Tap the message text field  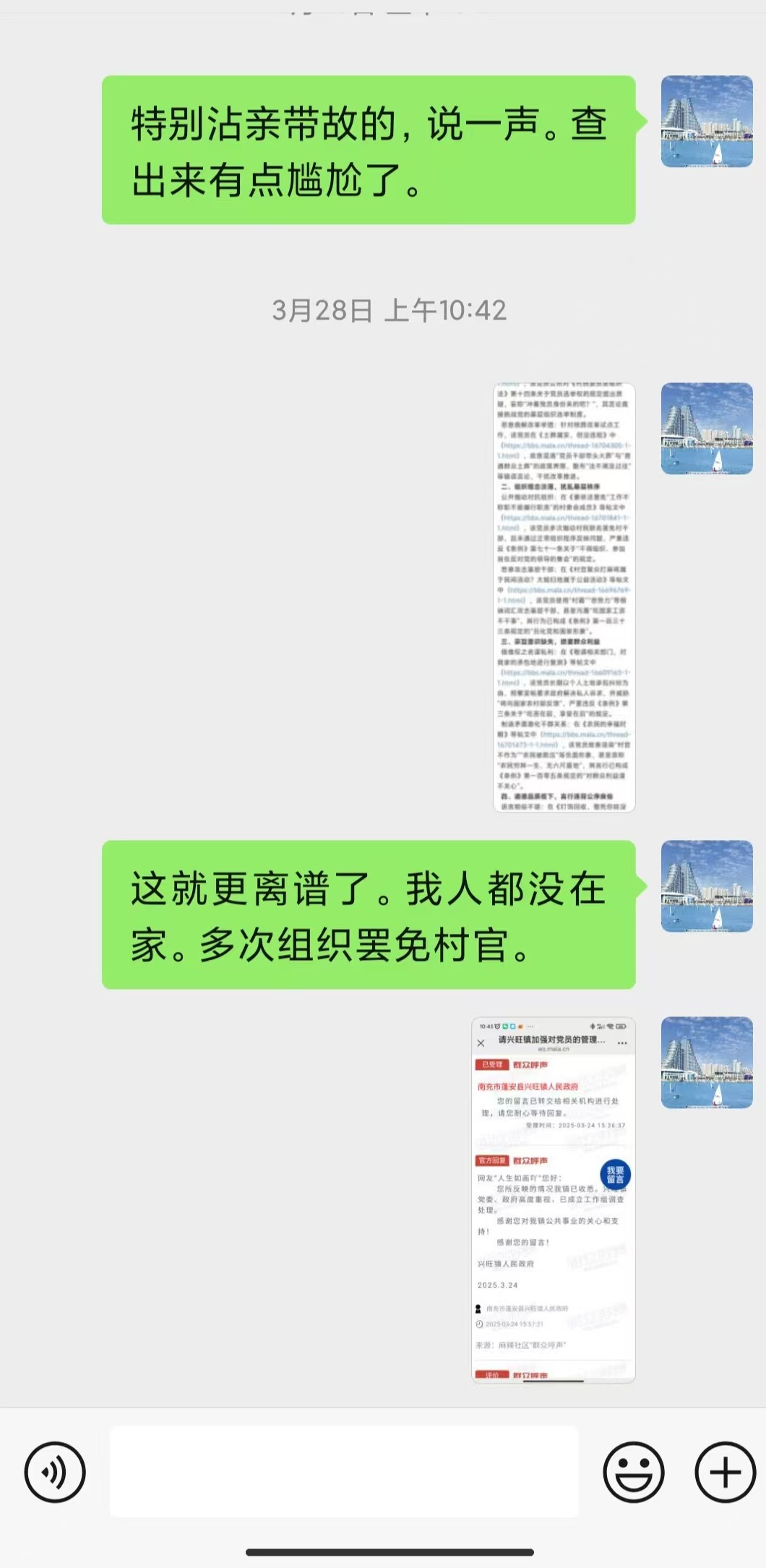pyautogui.click(x=344, y=1472)
